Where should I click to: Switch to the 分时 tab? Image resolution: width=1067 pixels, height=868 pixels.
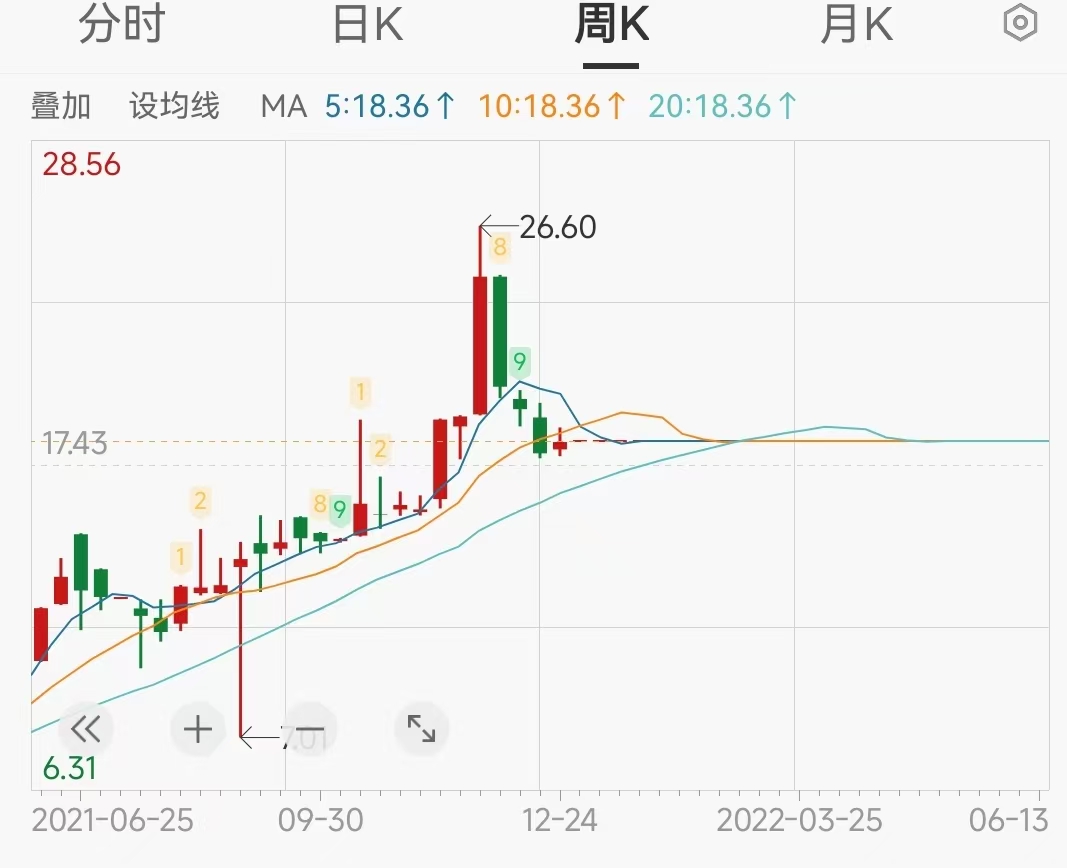tap(121, 27)
